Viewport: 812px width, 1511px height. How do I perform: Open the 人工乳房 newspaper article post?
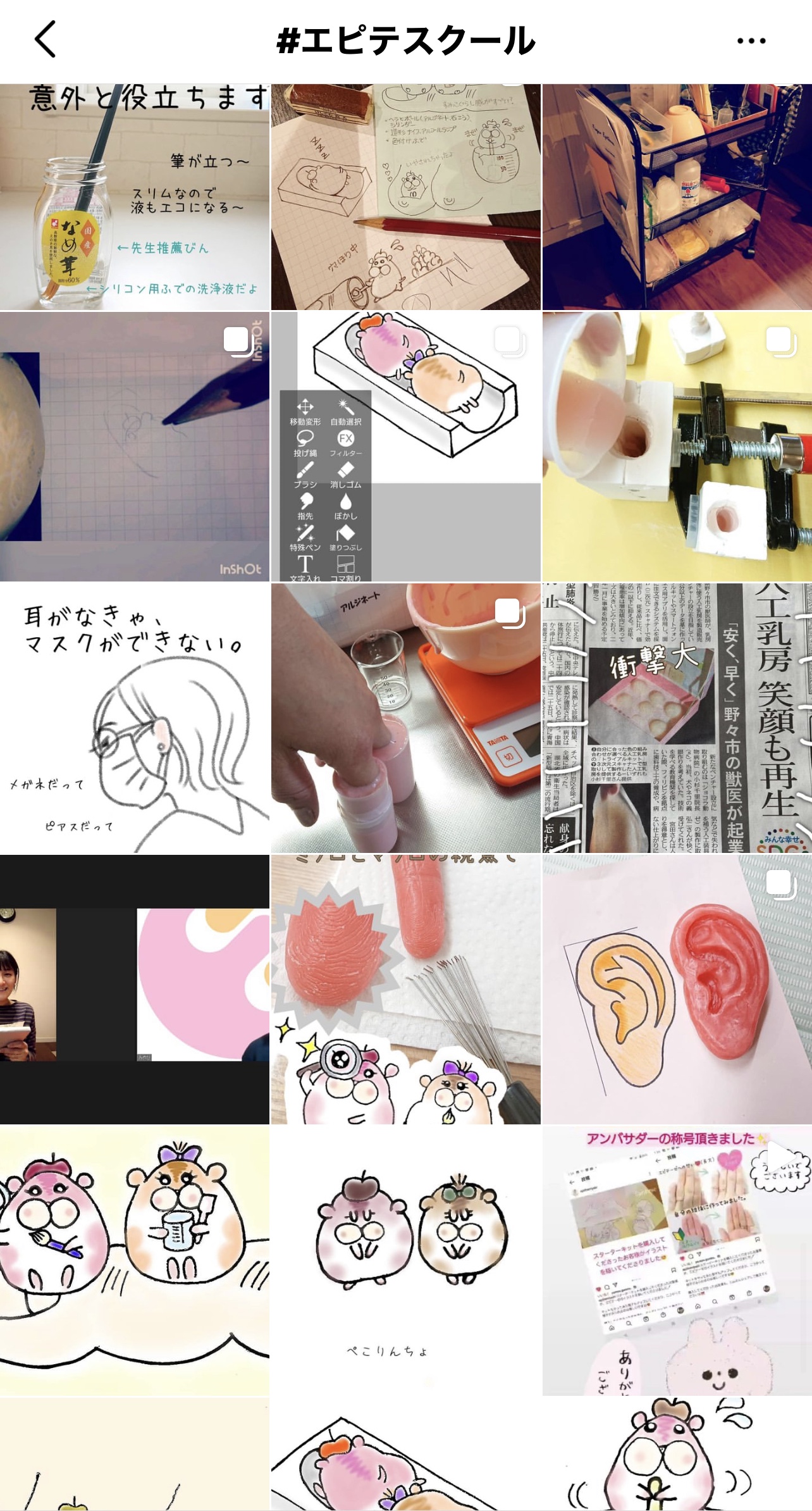point(677,718)
